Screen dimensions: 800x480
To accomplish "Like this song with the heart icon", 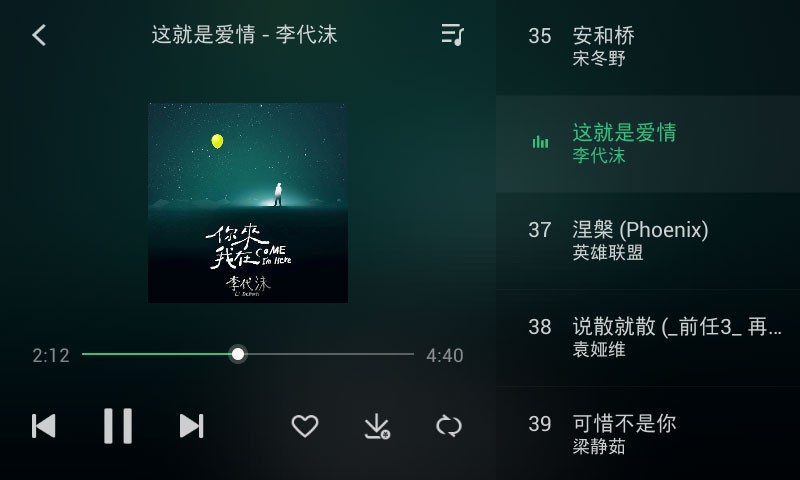I will pyautogui.click(x=305, y=427).
